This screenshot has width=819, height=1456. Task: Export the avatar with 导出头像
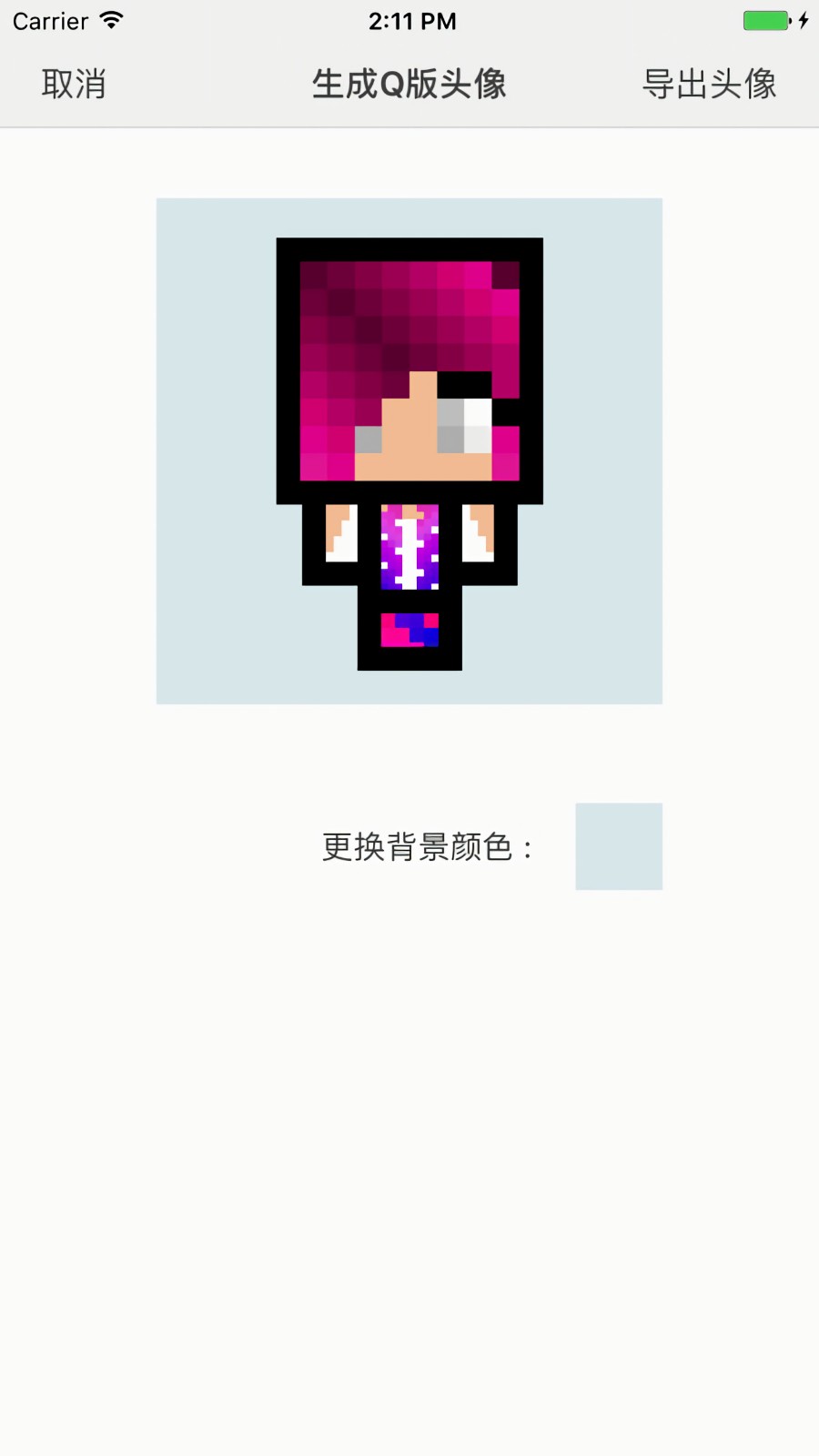(x=709, y=85)
